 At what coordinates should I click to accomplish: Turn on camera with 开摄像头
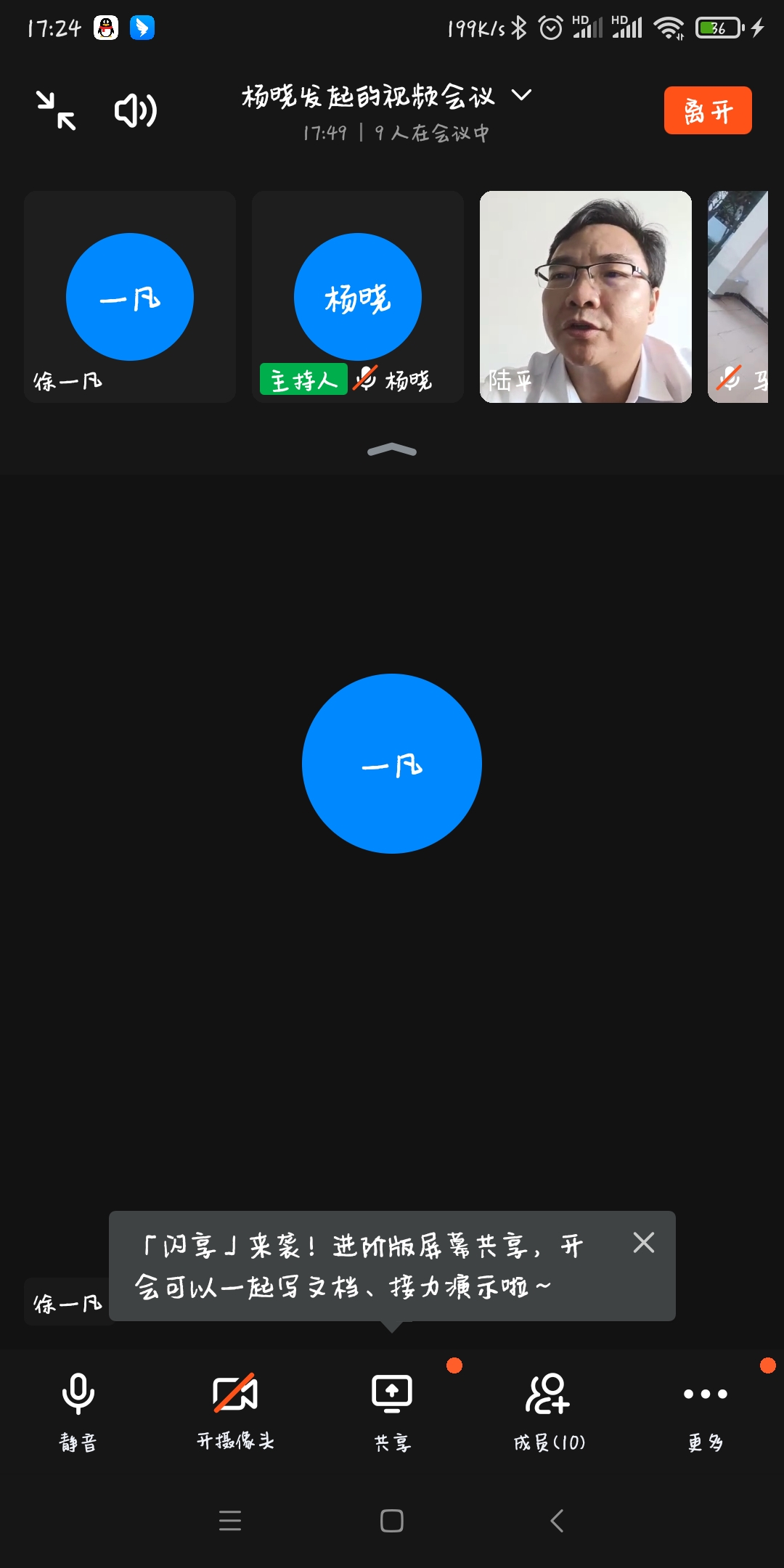tap(235, 1410)
